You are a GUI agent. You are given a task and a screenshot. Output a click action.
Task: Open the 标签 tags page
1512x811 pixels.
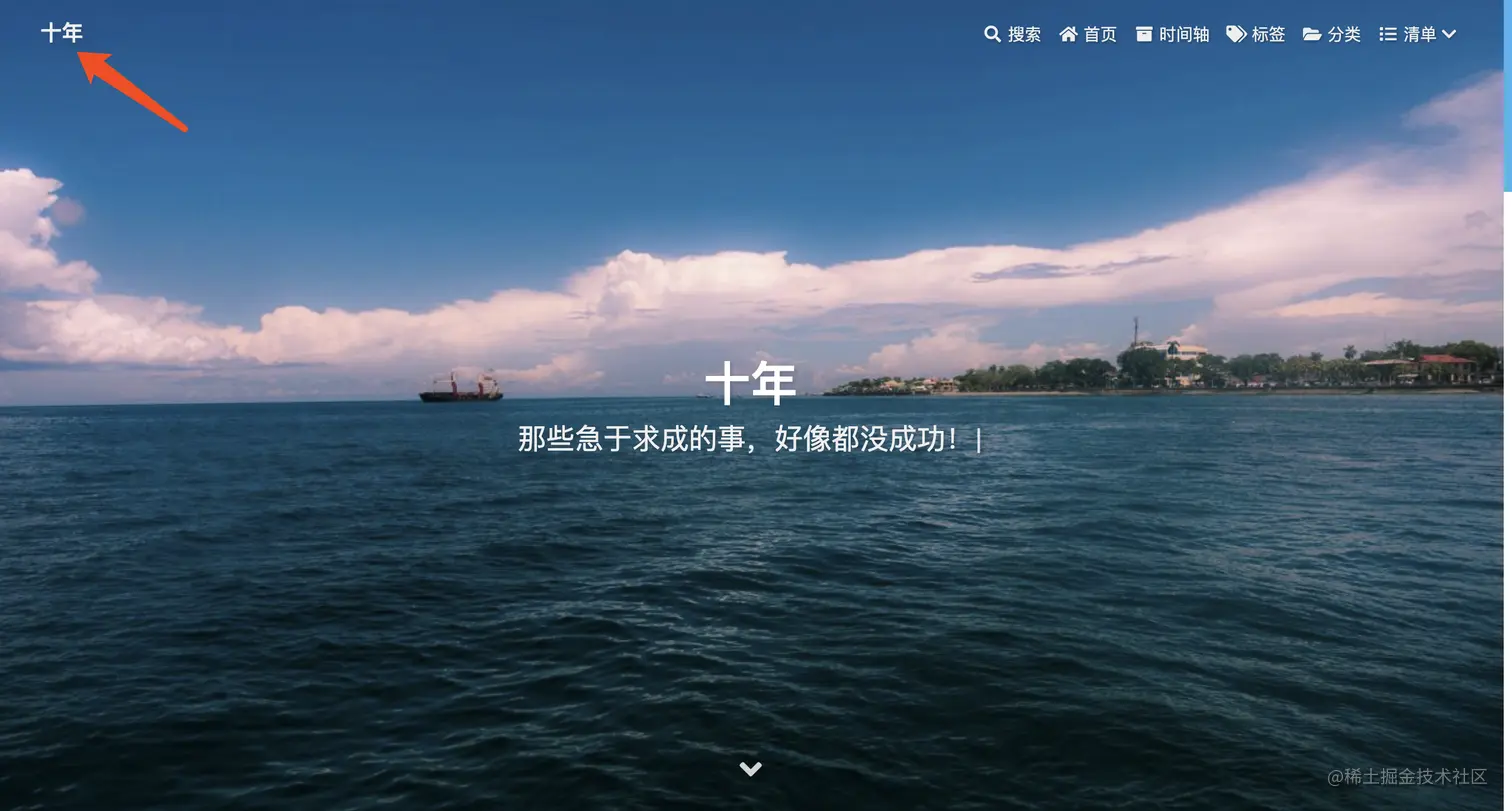coord(1256,34)
